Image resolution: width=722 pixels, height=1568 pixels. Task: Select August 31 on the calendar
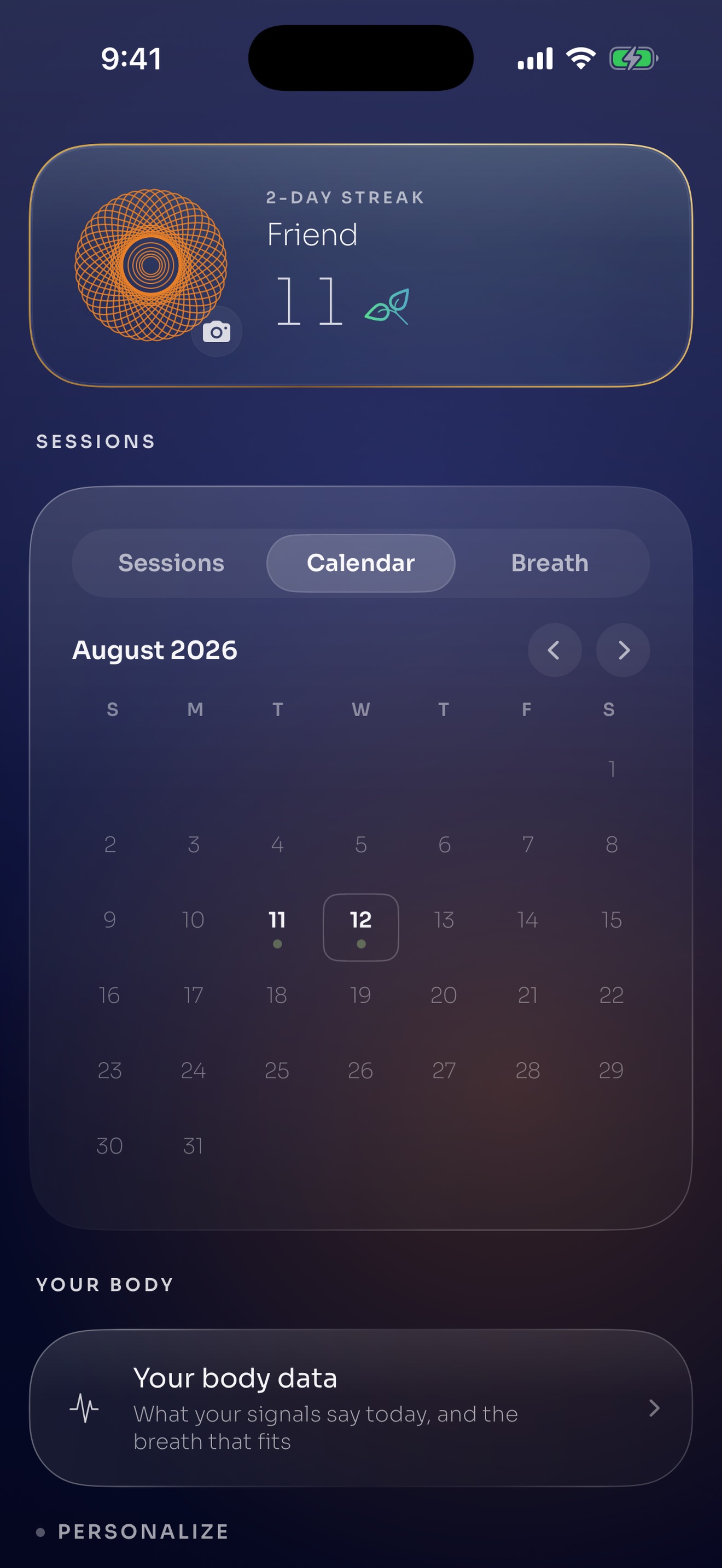[194, 1146]
